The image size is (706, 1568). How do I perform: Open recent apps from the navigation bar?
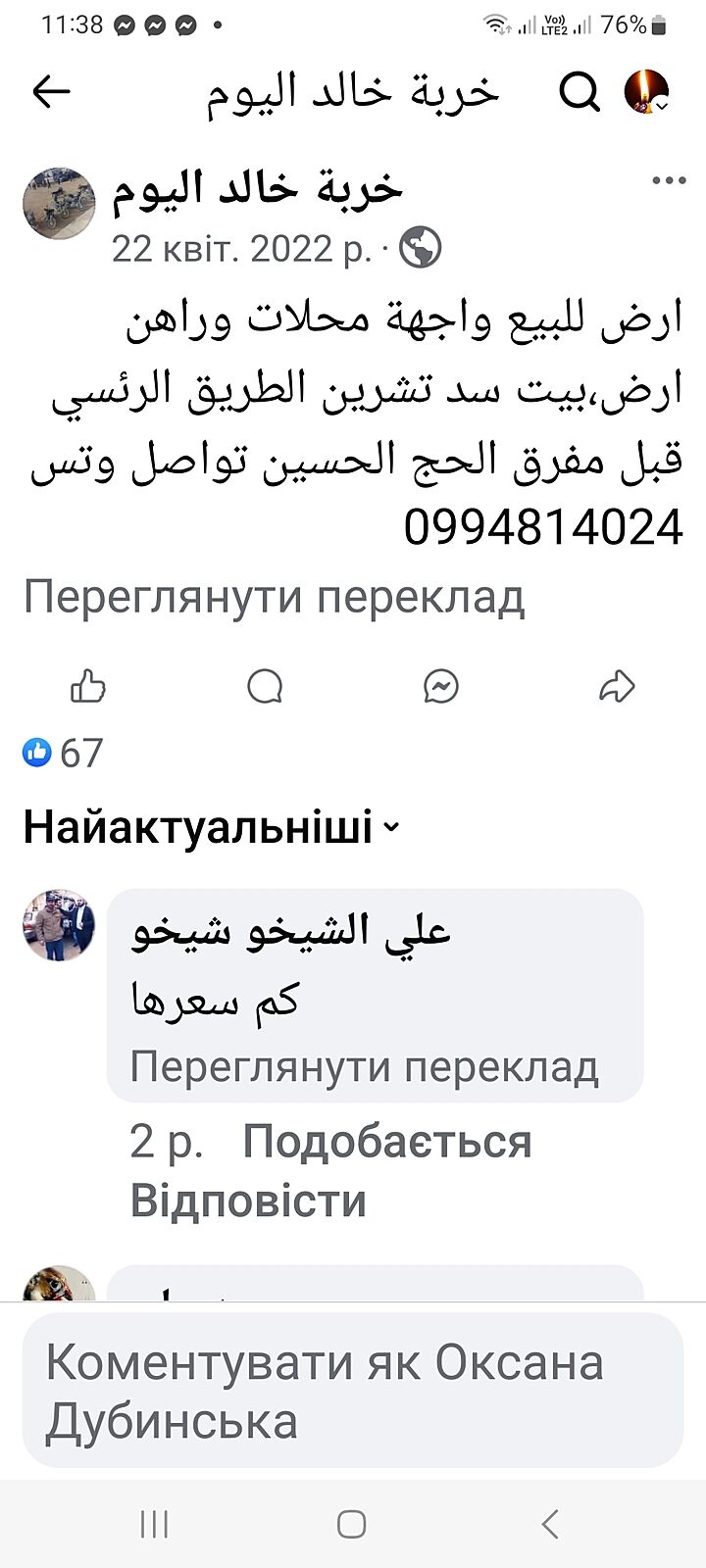coord(154,1524)
